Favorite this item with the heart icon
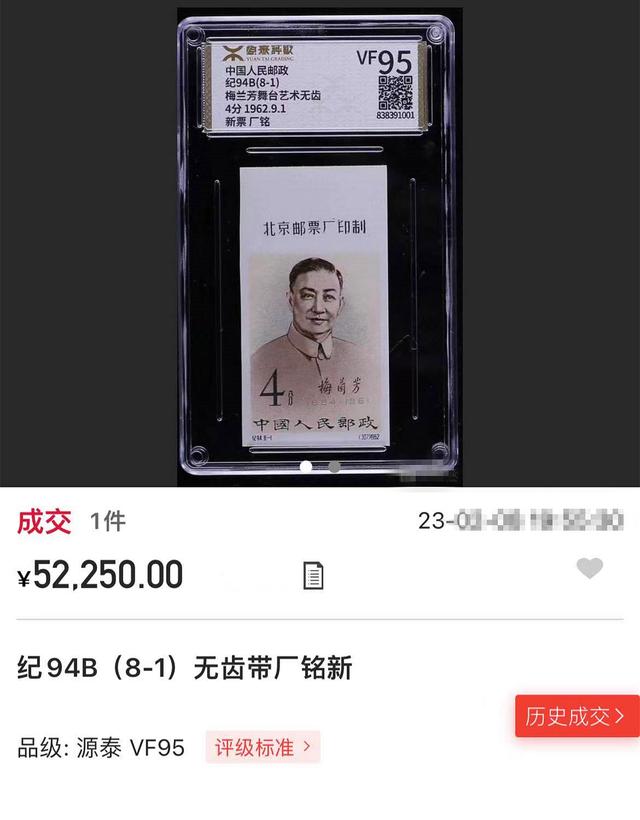 click(x=590, y=569)
